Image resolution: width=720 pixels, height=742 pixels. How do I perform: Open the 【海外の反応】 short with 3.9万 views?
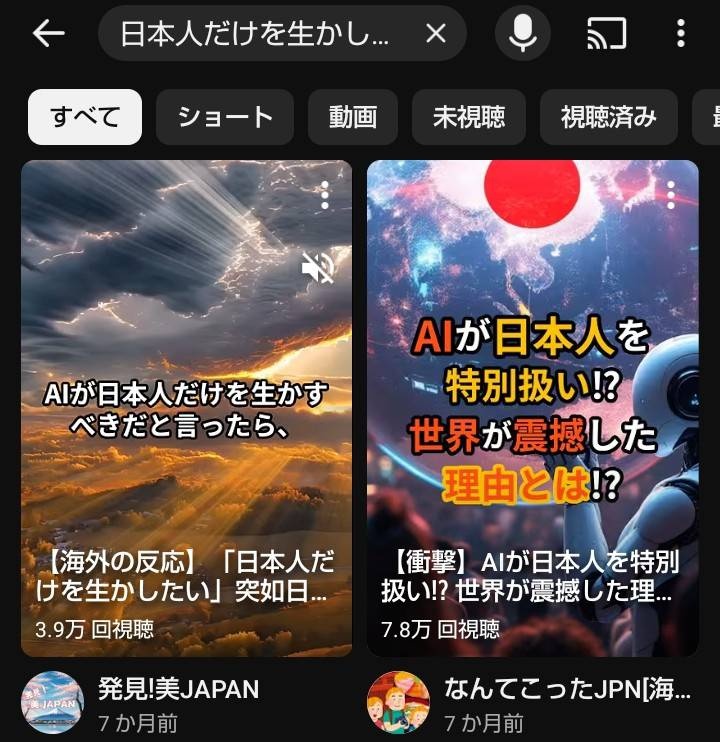(x=186, y=450)
